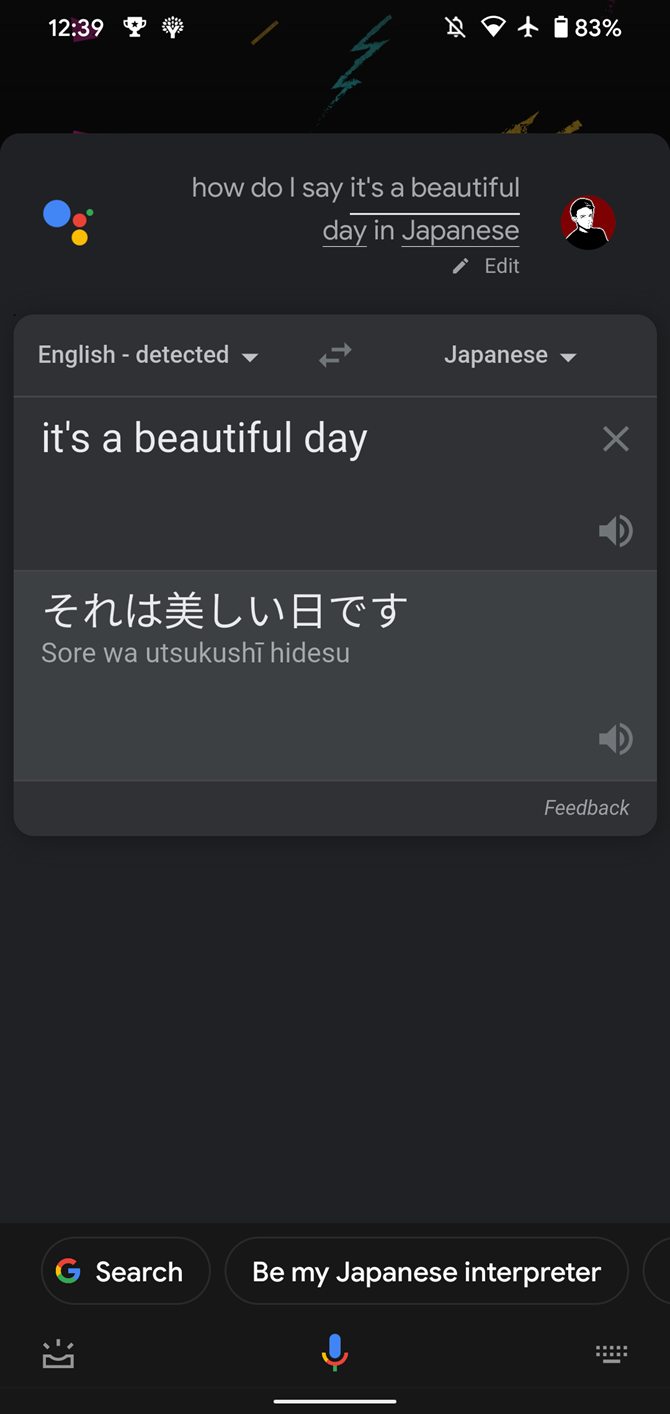Open the English - detected language dropdown

[148, 355]
